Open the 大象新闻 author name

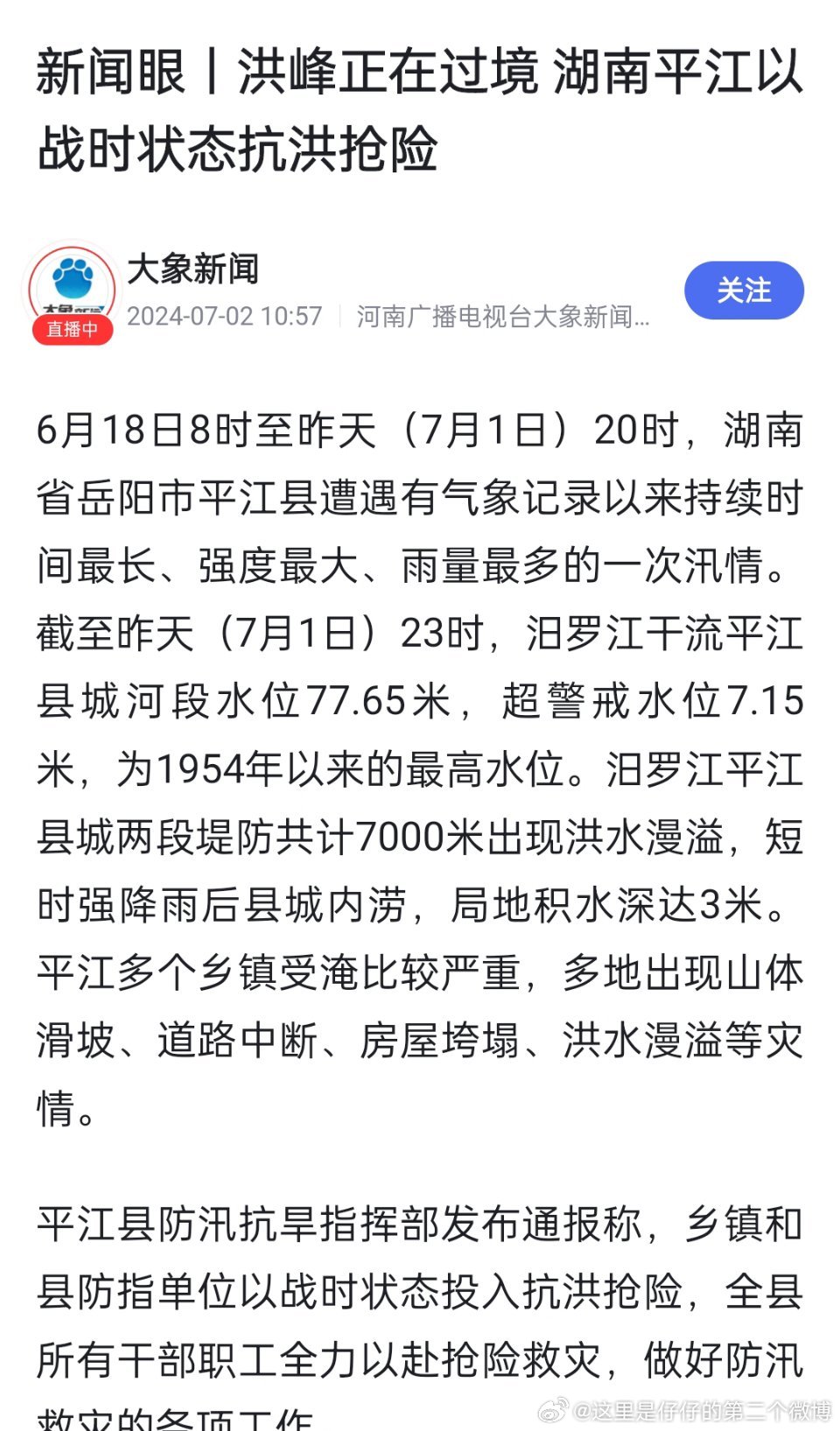[x=192, y=269]
